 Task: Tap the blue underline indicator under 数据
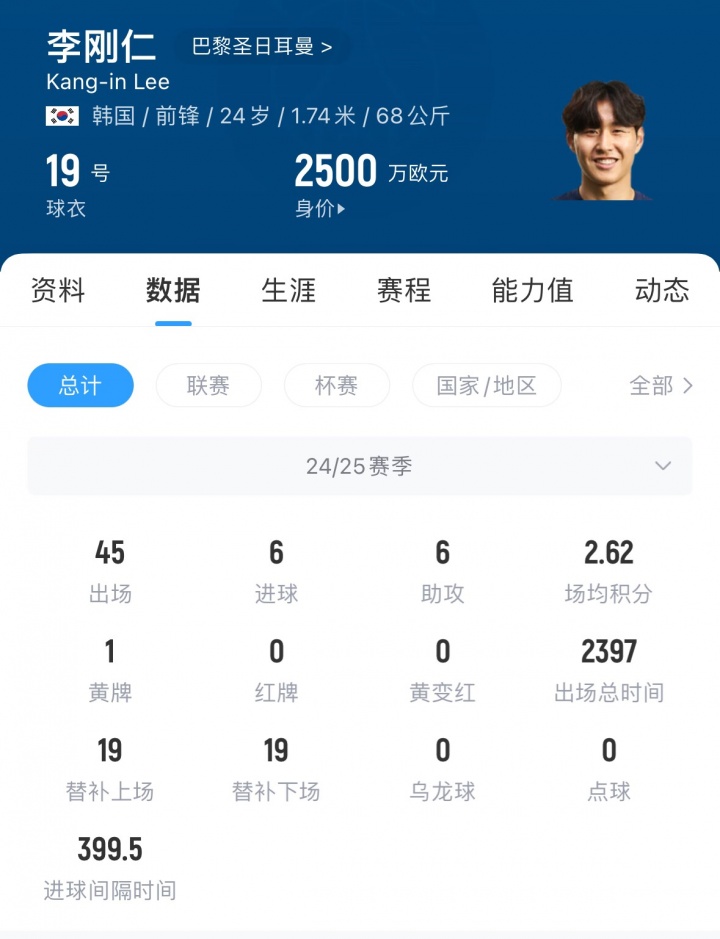(172, 324)
